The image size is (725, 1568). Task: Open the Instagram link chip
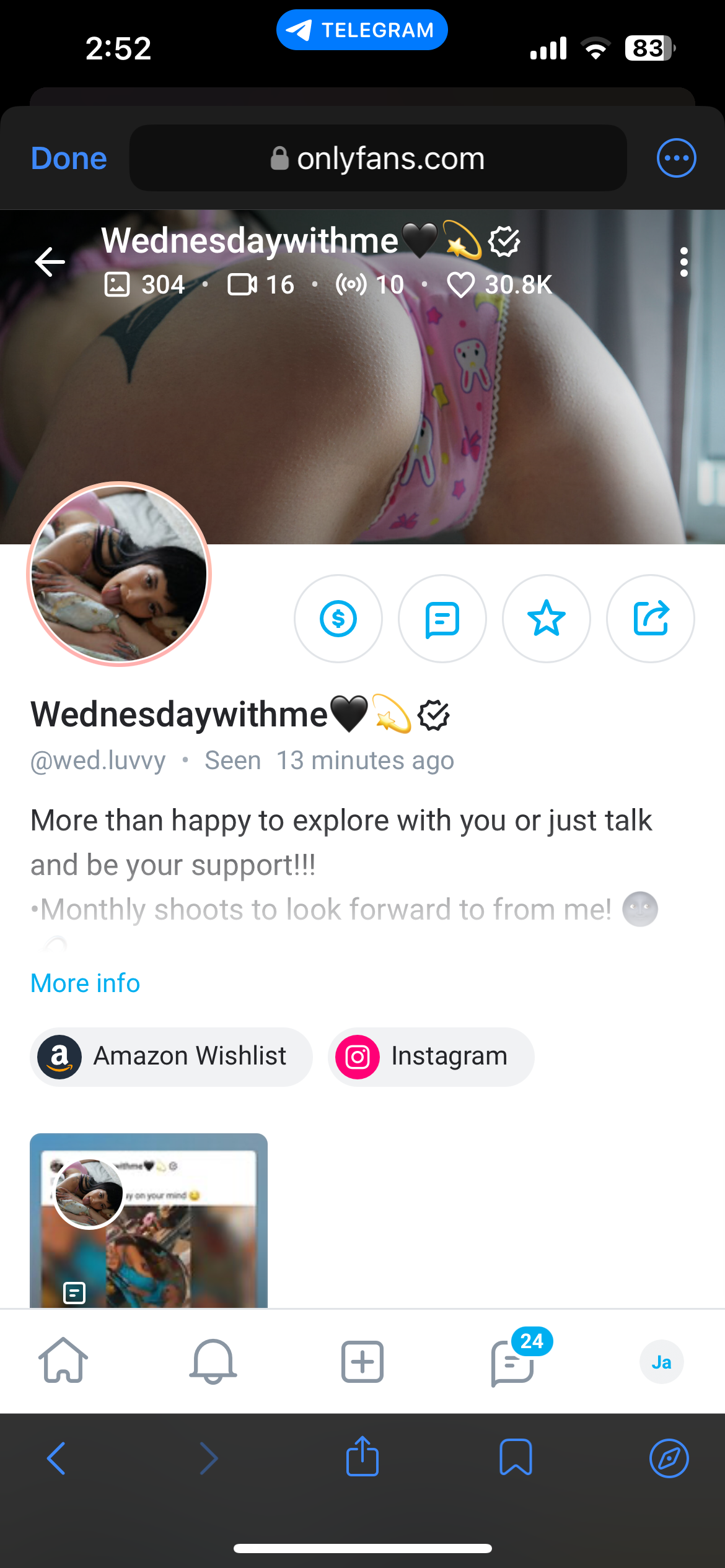(431, 1056)
